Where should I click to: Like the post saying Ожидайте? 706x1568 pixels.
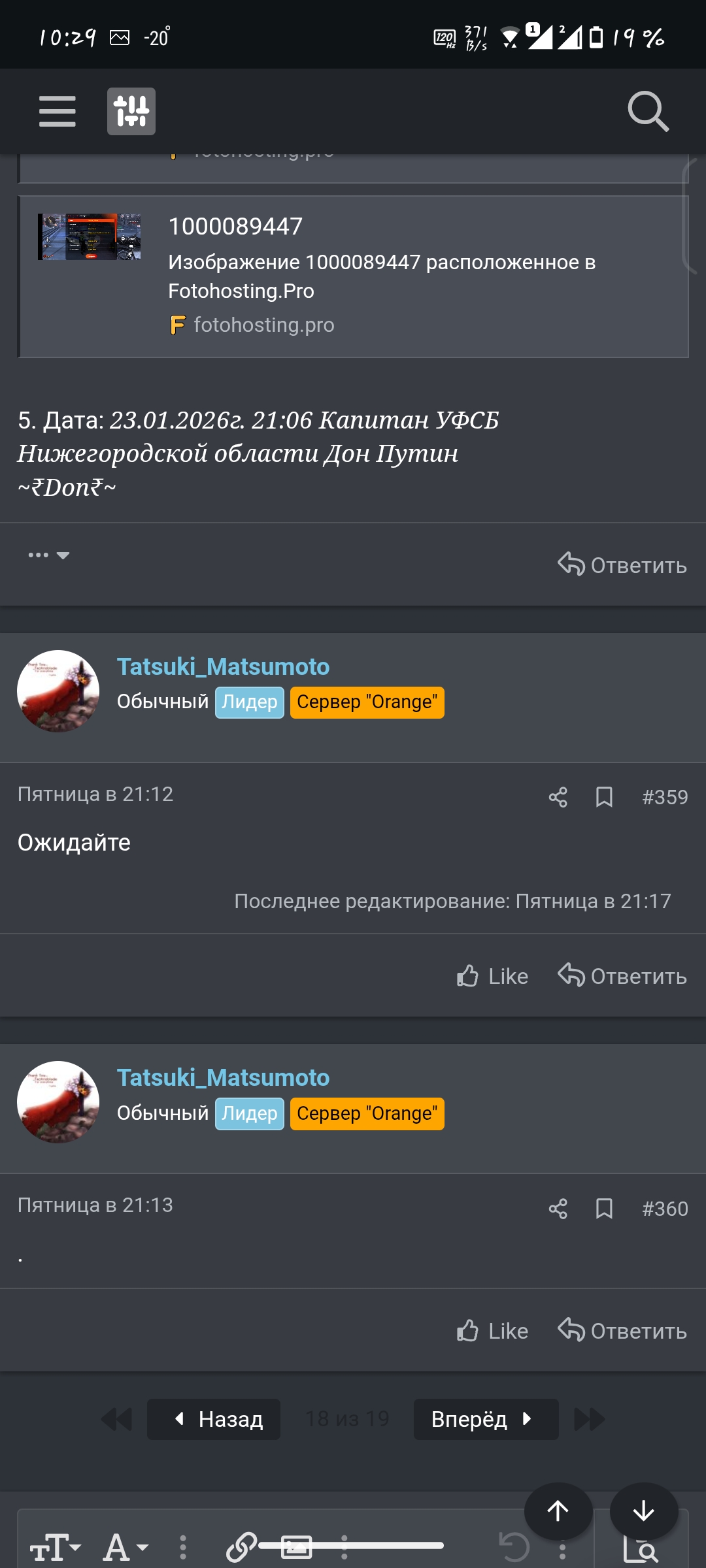492,976
